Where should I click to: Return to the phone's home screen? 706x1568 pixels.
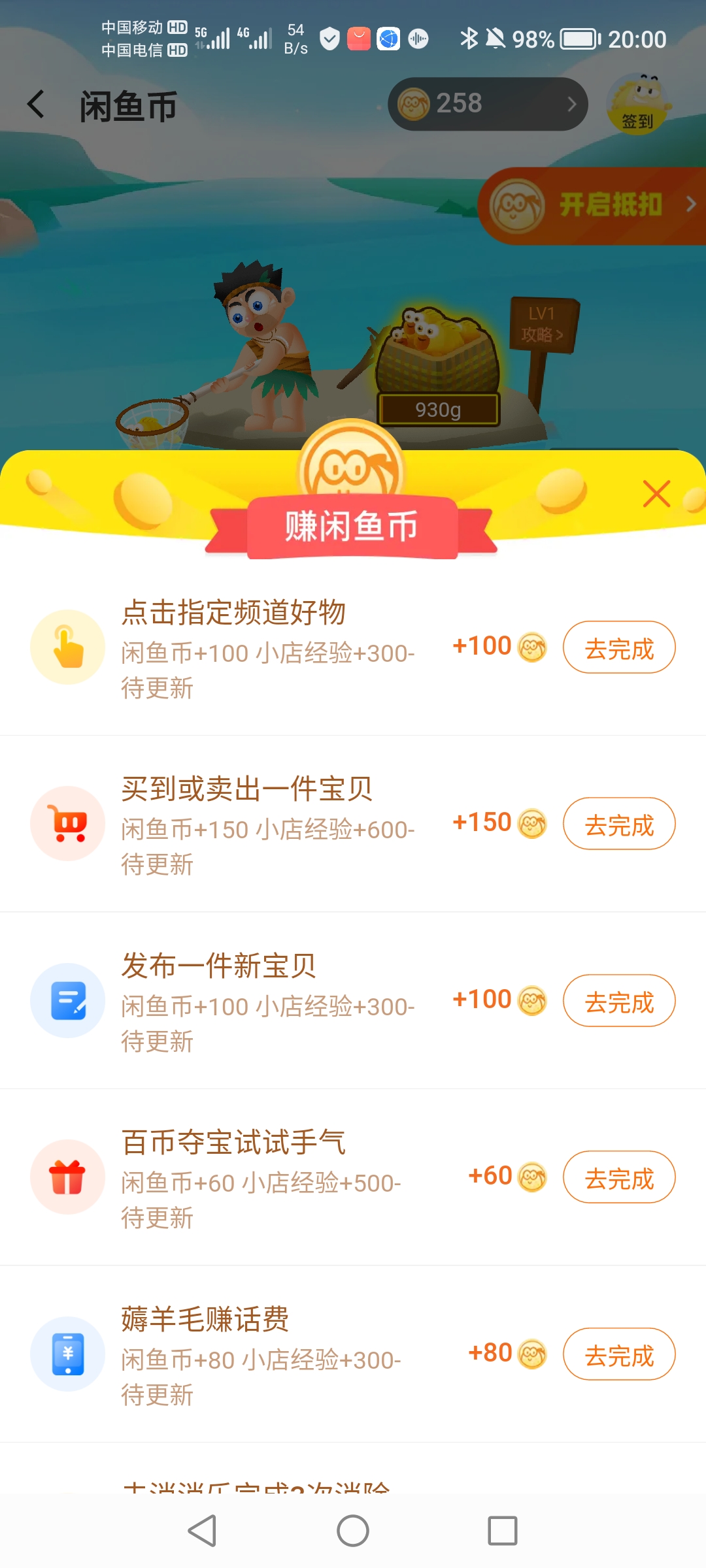353,1531
